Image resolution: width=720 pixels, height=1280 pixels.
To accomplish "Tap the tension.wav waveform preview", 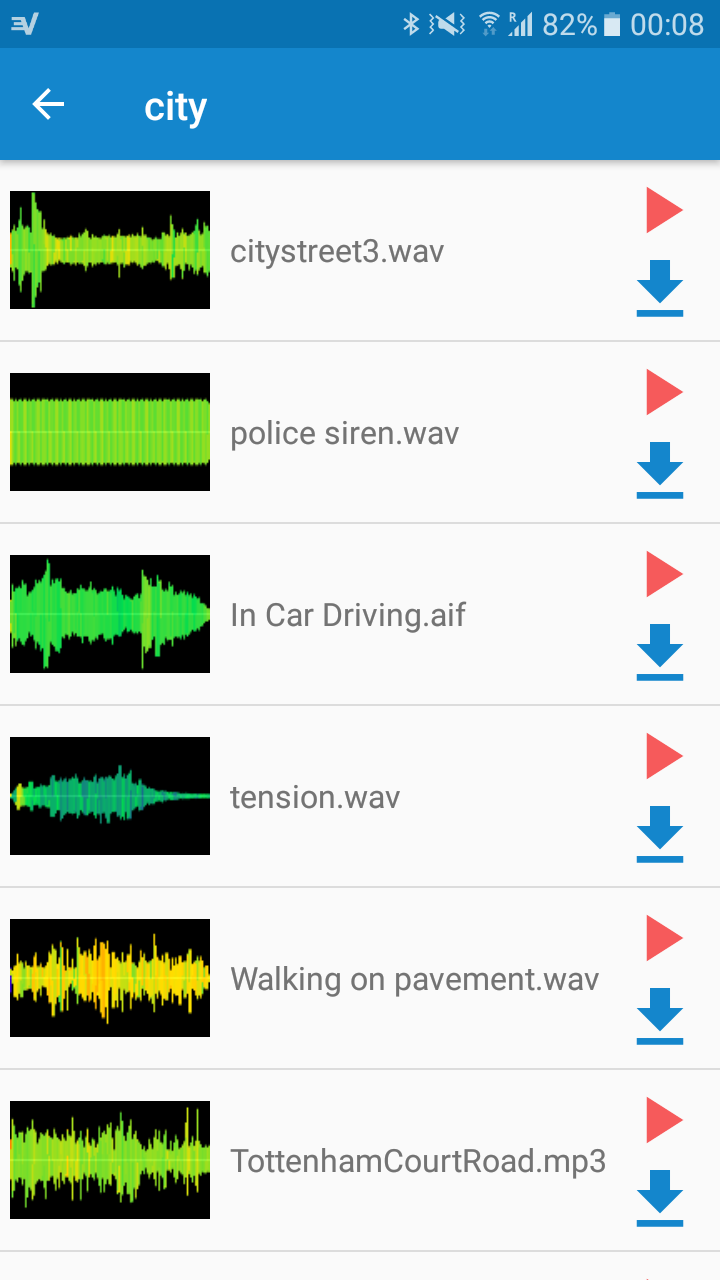I will (110, 796).
